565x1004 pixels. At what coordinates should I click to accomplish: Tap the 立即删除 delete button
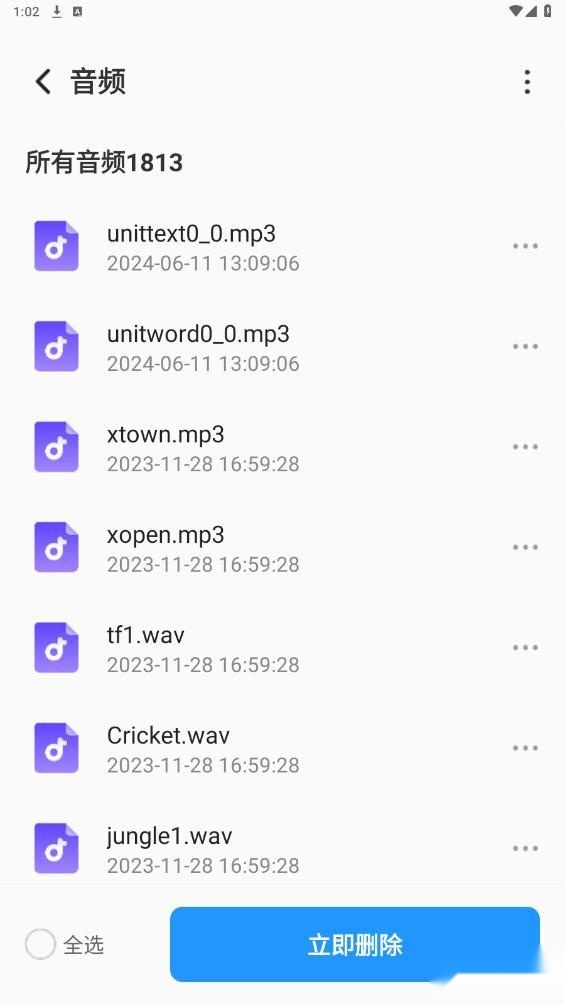coord(355,944)
